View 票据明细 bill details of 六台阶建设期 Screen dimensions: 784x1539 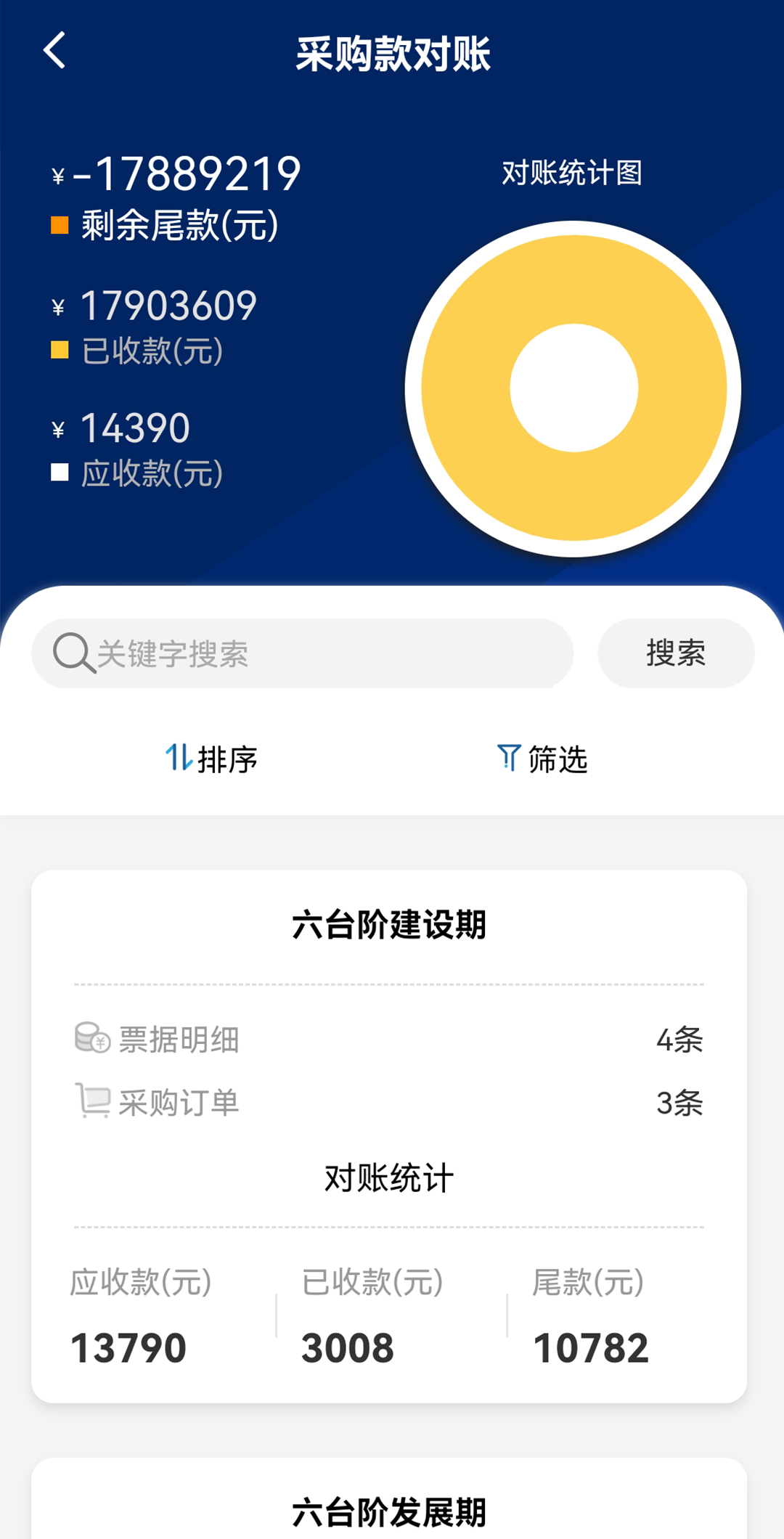389,1040
